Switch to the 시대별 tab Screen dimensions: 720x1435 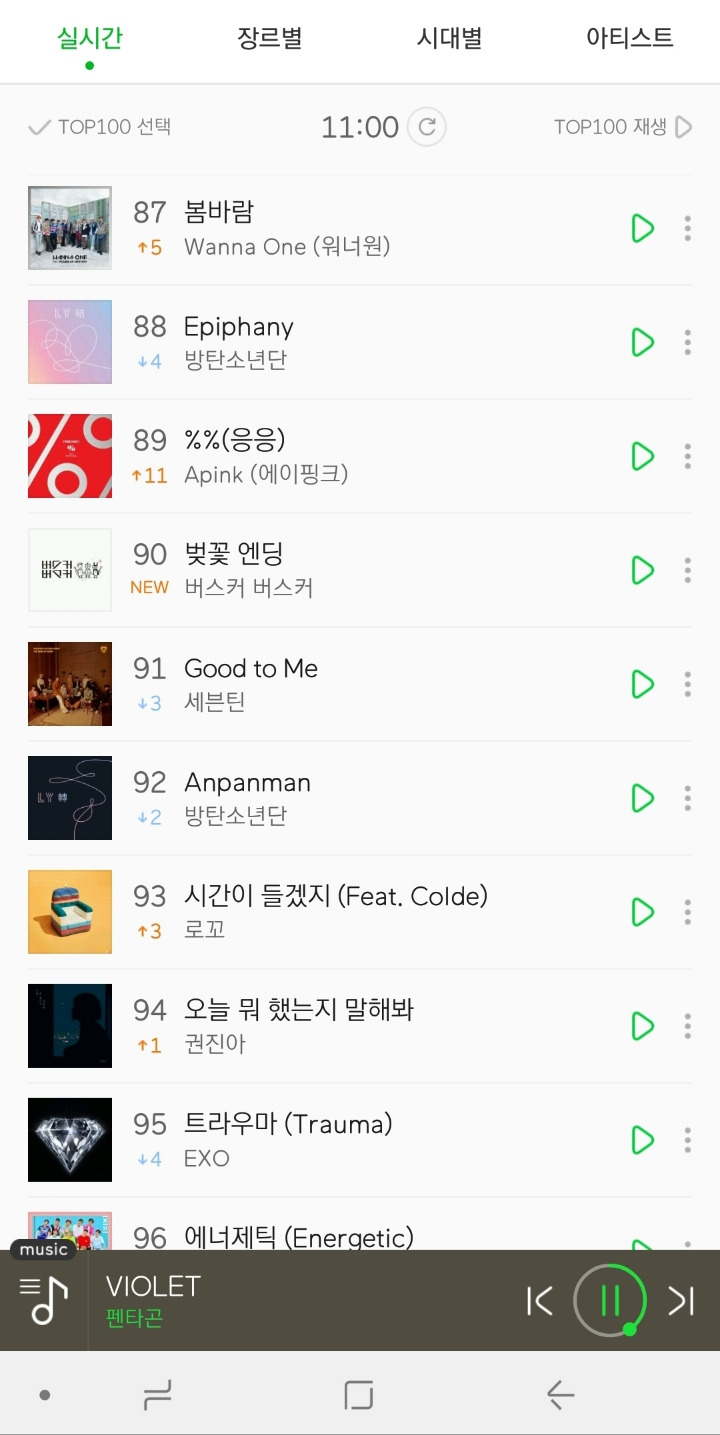(x=449, y=39)
